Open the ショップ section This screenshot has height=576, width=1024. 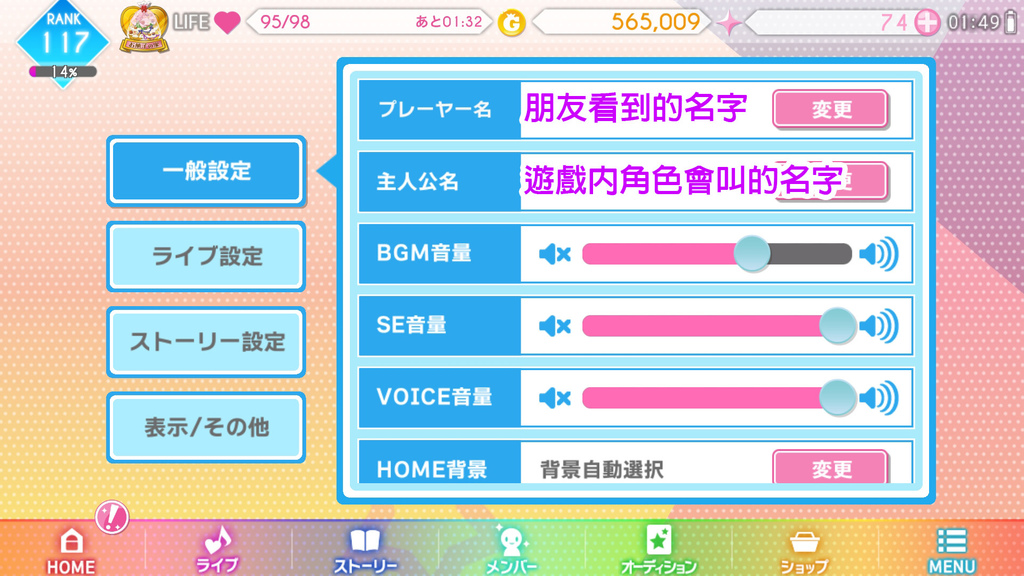804,550
